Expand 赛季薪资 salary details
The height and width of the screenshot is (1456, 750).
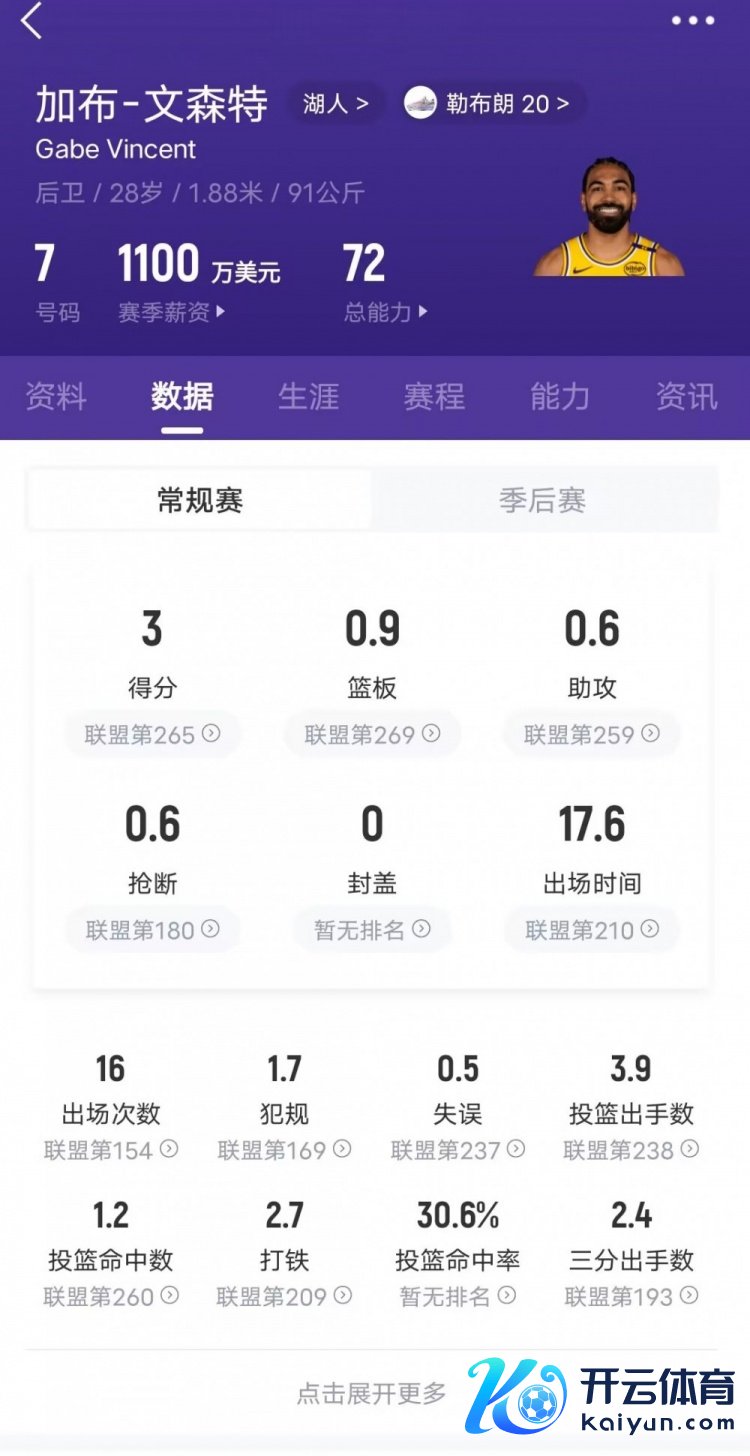172,312
